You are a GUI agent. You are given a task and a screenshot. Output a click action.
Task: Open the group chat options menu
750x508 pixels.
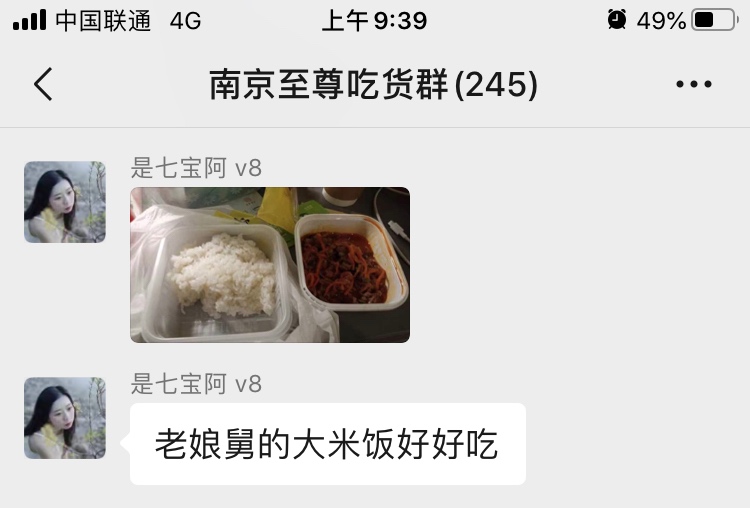(x=693, y=85)
